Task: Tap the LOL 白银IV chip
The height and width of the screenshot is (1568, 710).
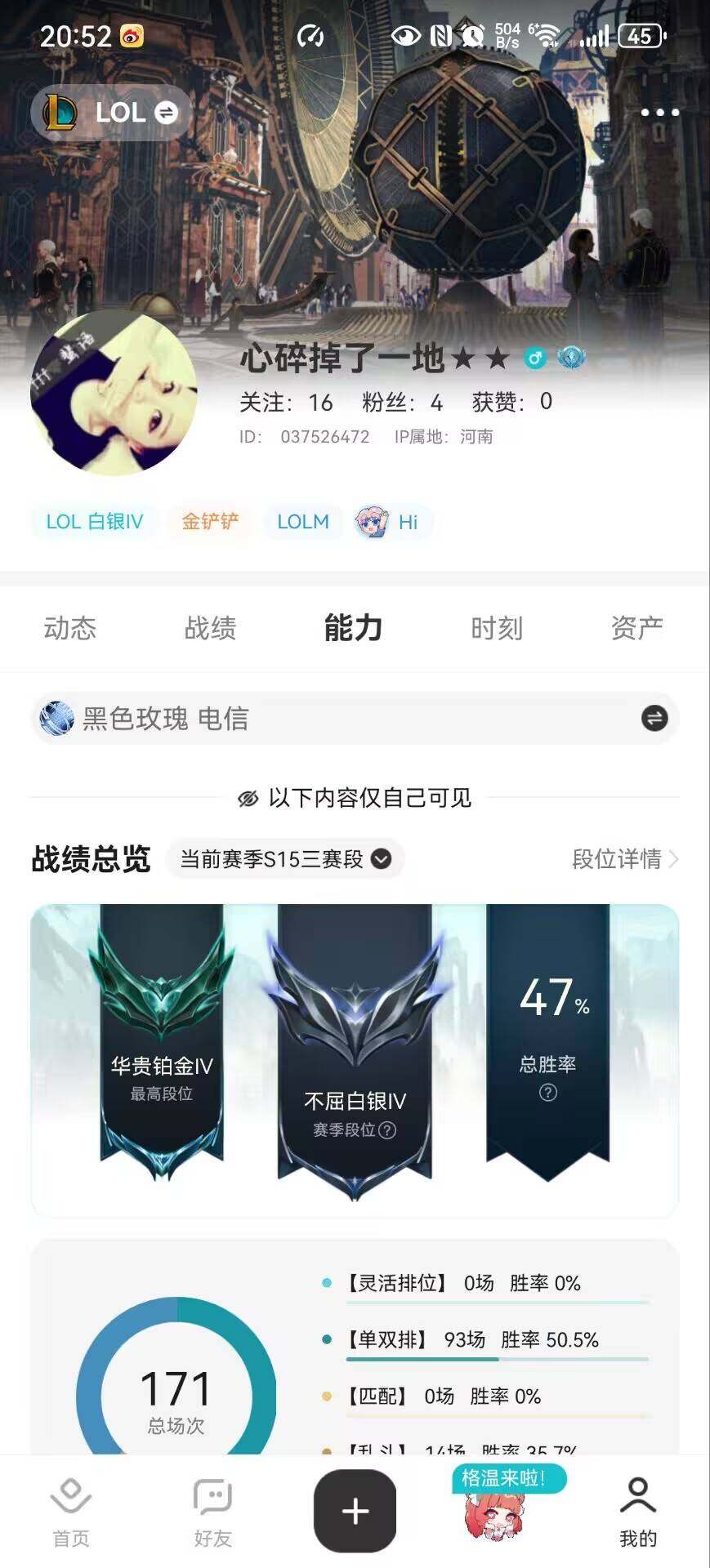Action: point(94,522)
